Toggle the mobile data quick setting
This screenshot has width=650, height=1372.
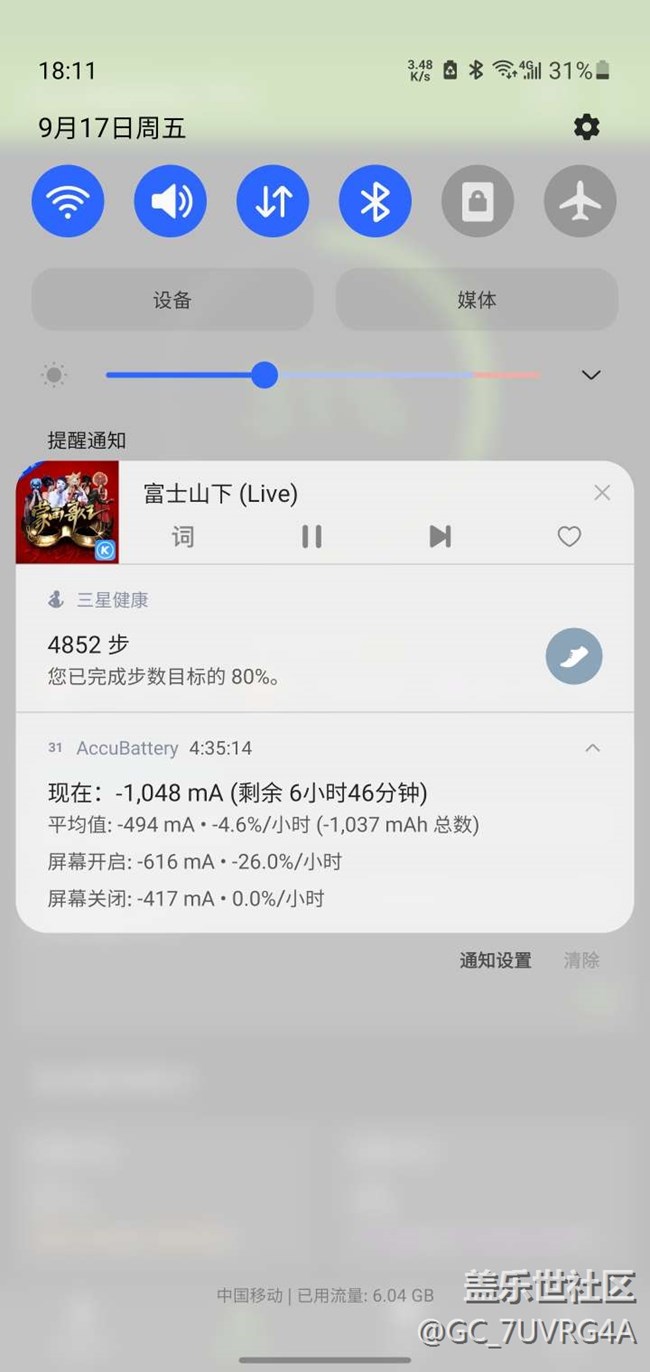(x=273, y=202)
